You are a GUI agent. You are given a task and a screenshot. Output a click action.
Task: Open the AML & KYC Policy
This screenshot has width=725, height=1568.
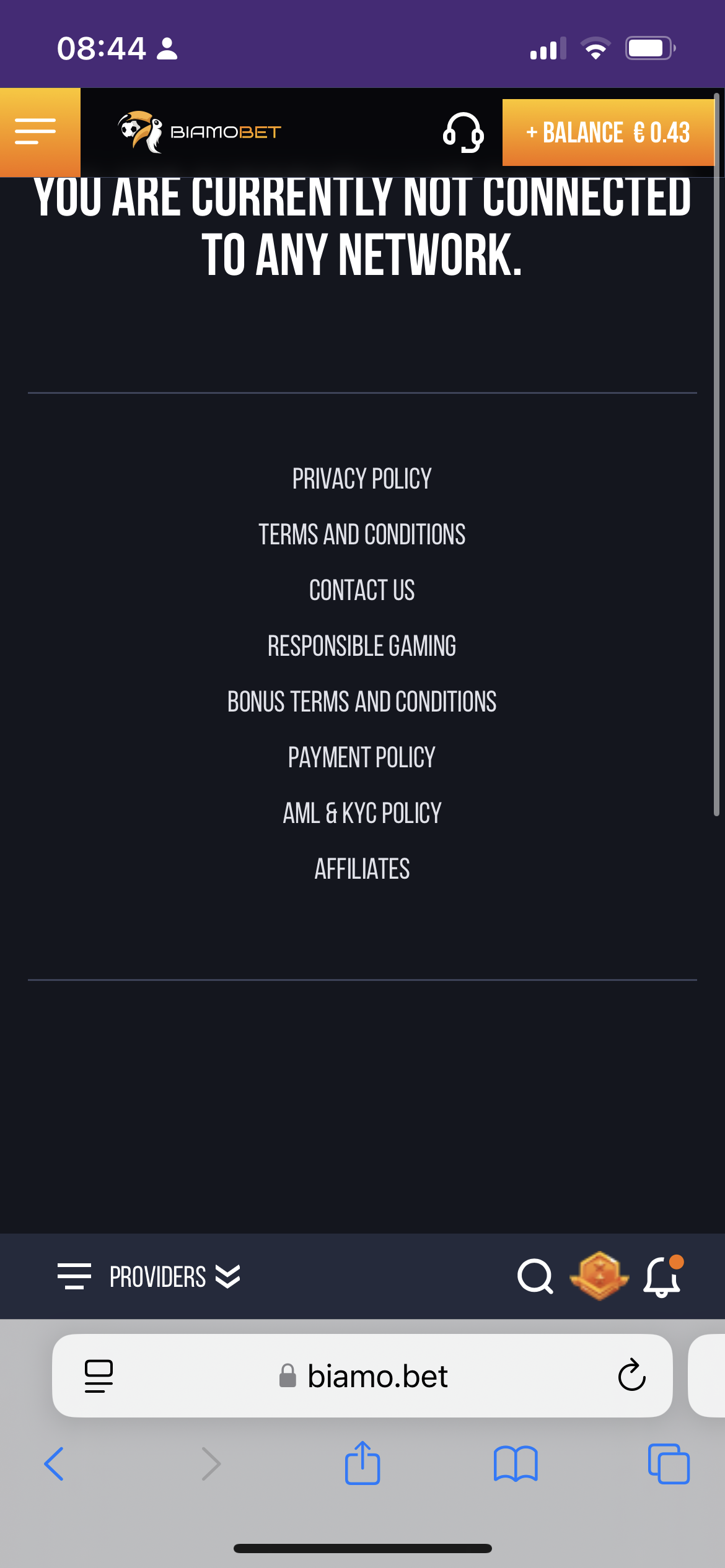tap(362, 814)
